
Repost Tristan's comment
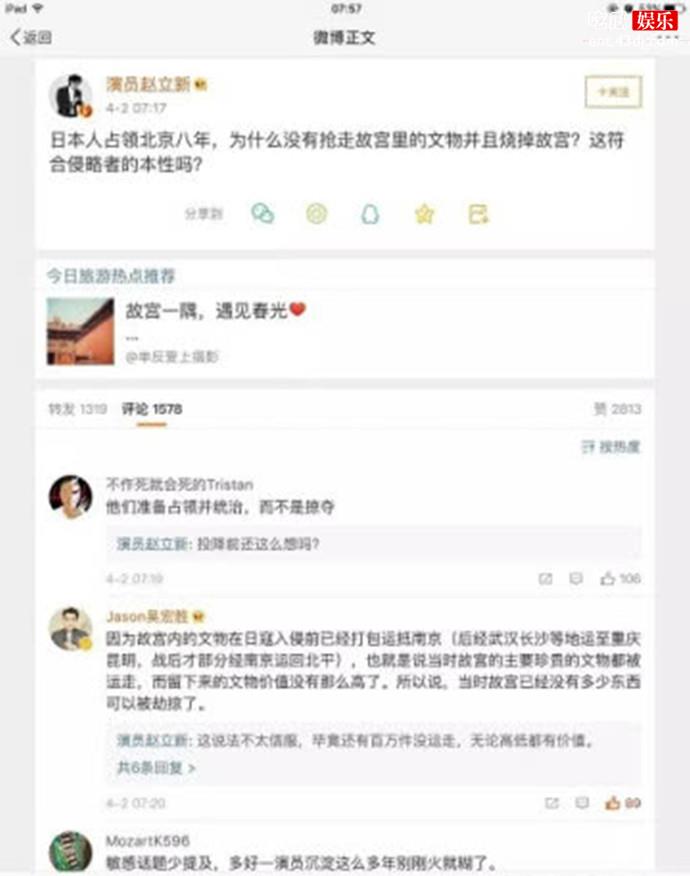(545, 579)
